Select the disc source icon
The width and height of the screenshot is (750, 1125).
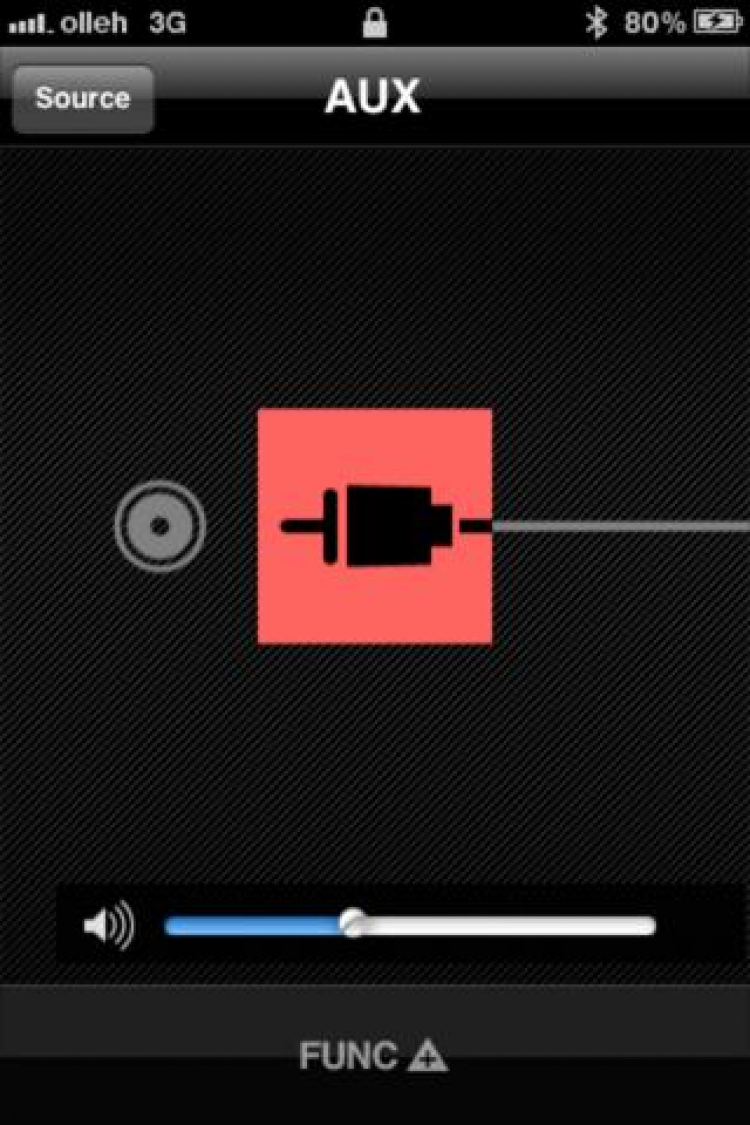(160, 526)
